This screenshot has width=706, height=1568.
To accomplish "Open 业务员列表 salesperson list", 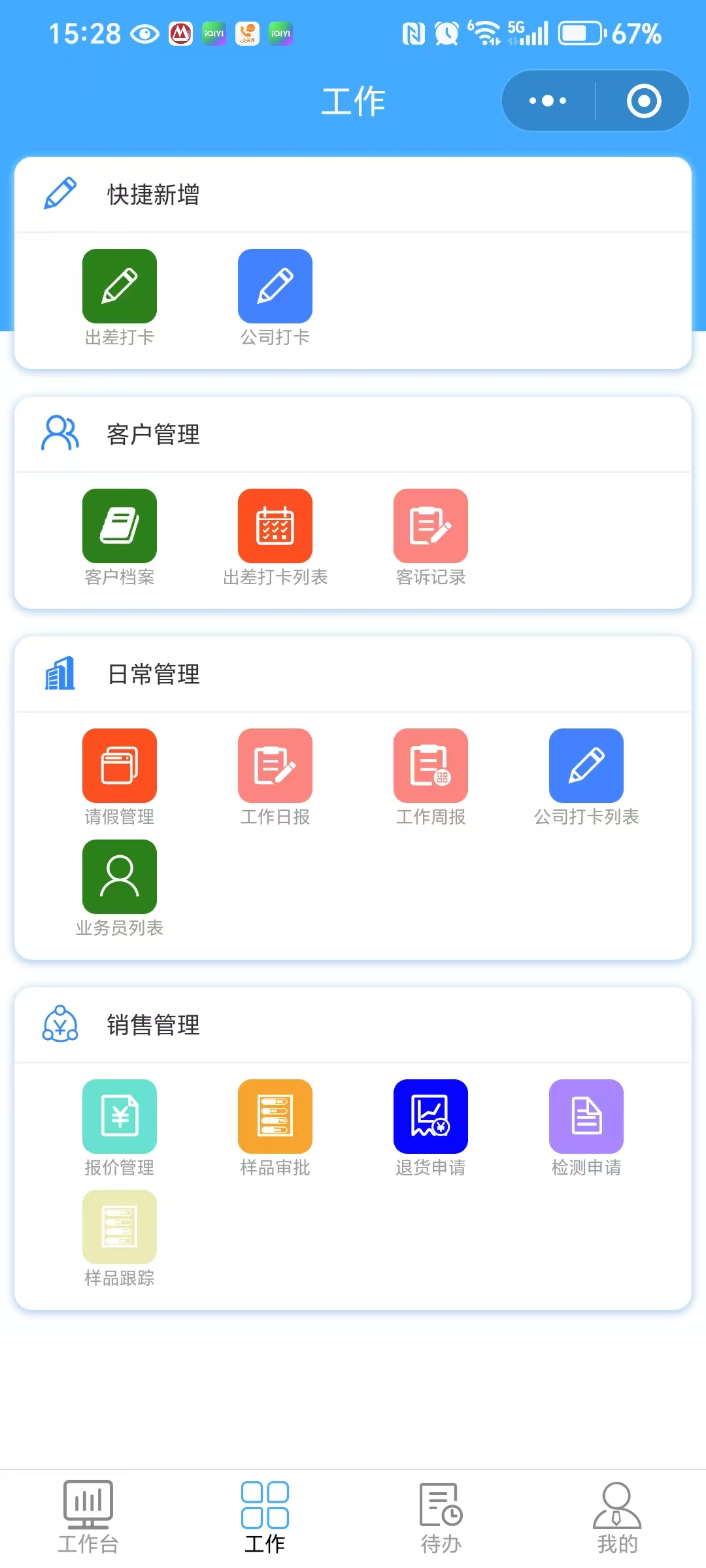I will click(120, 877).
